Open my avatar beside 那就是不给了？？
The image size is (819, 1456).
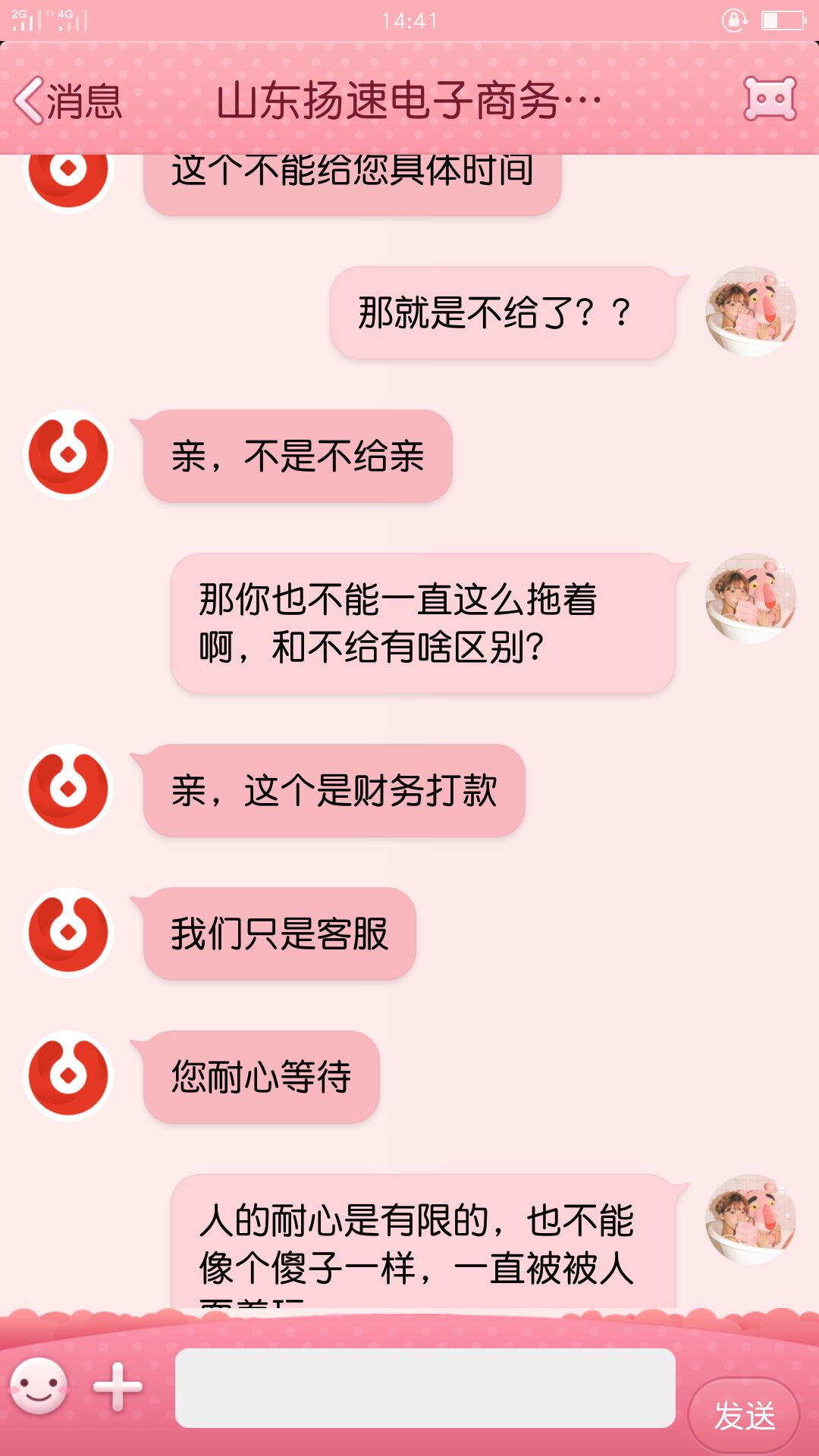(x=751, y=311)
